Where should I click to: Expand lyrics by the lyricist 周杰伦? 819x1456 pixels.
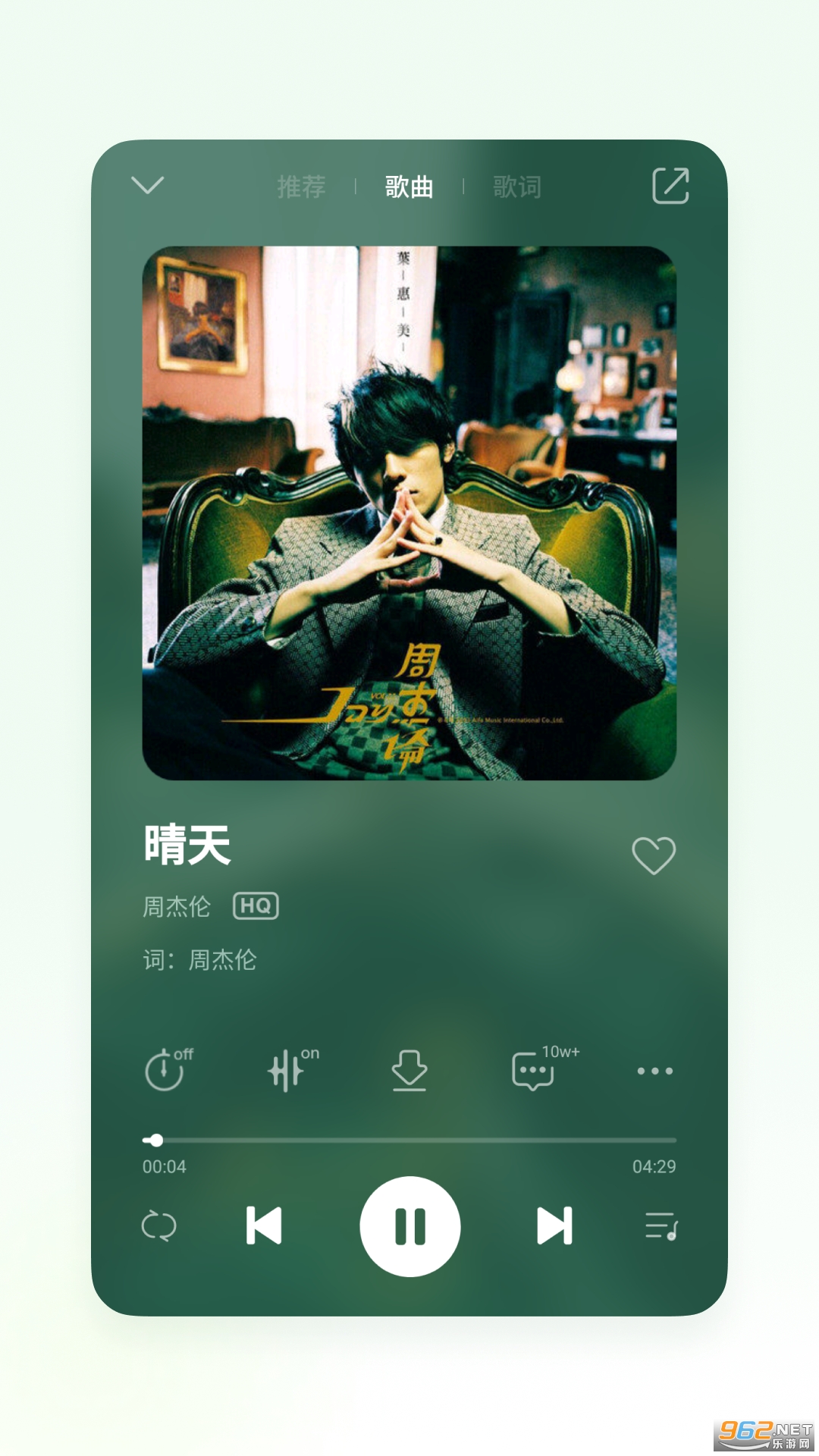click(x=199, y=959)
